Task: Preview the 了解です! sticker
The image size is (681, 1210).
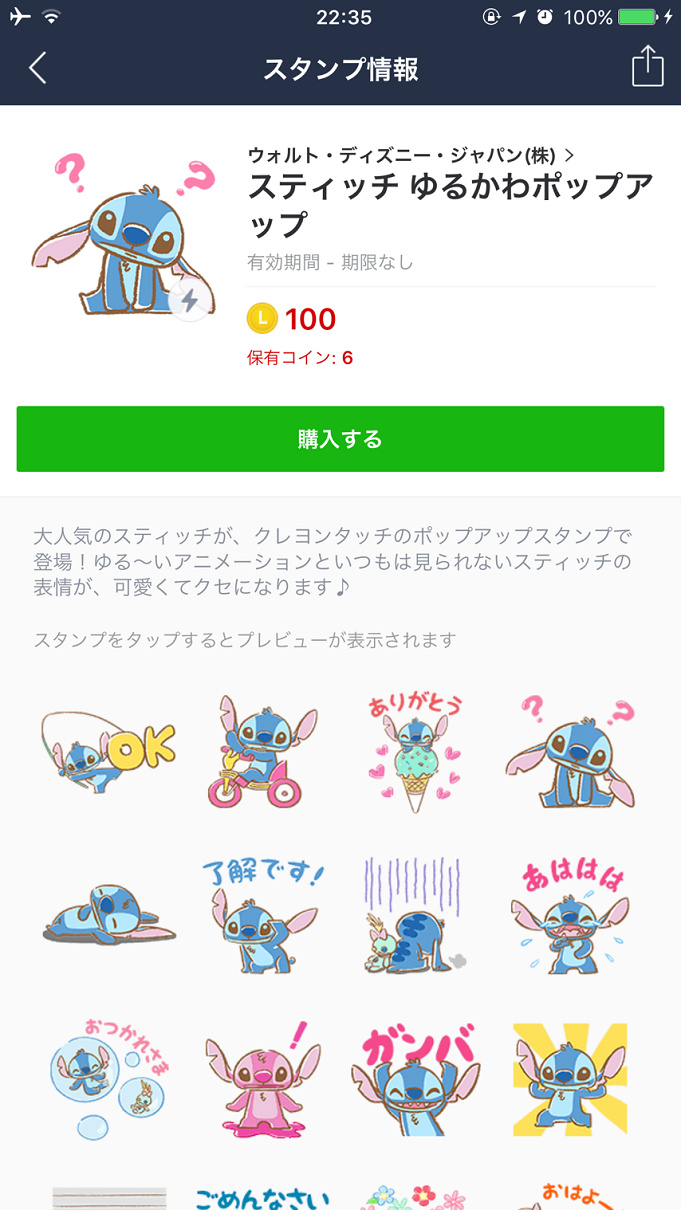Action: [x=262, y=915]
